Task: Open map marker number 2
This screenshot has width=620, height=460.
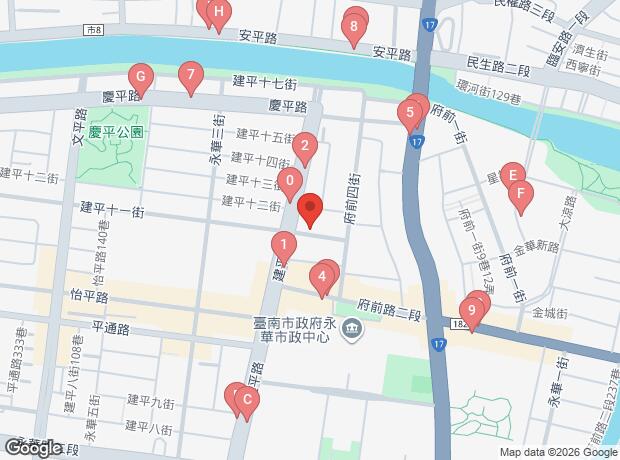Action: click(304, 148)
